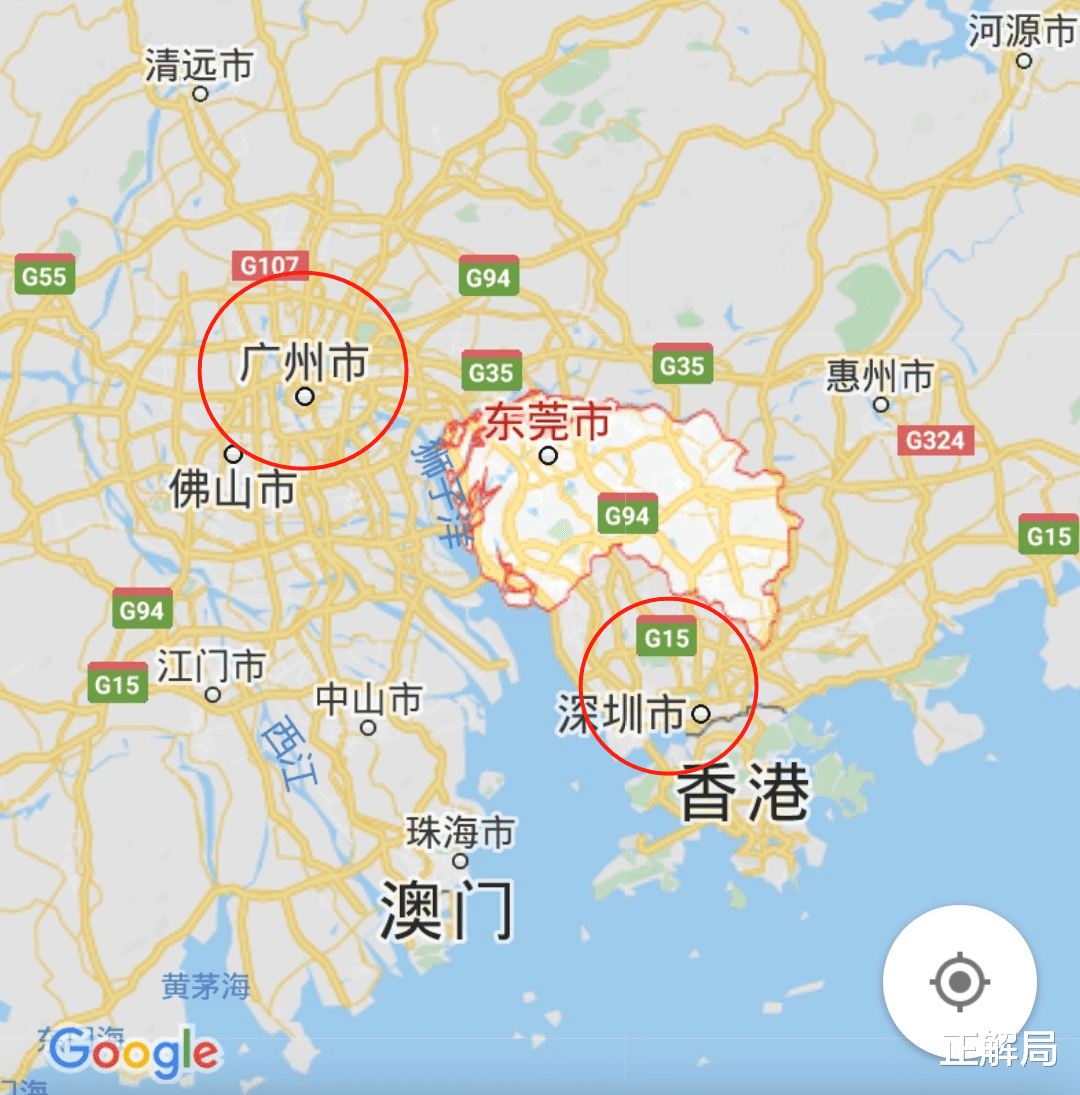Select the 深圳市 city dot
Viewport: 1080px width, 1095px height.
(703, 714)
